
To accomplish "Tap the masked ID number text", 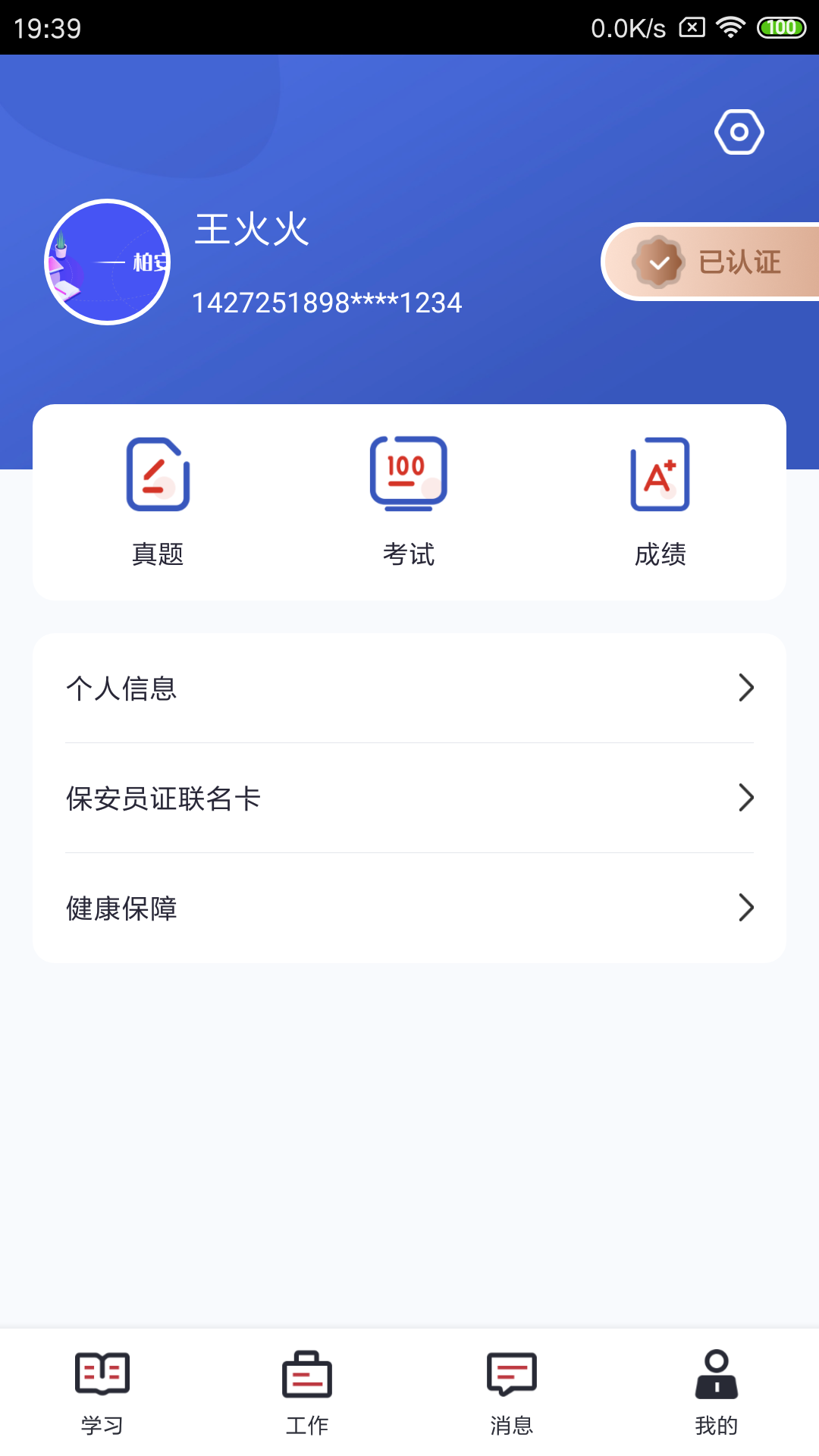I will tap(326, 303).
